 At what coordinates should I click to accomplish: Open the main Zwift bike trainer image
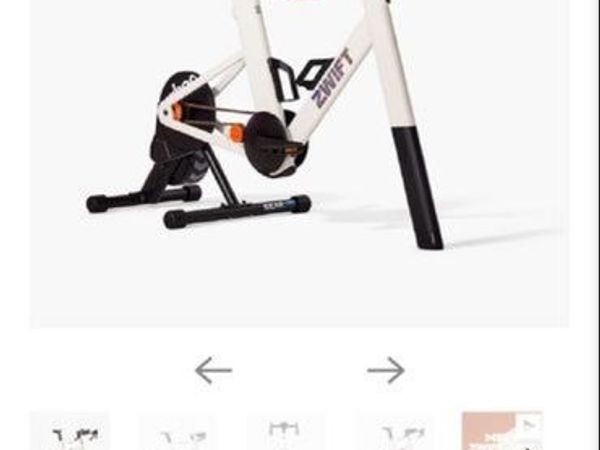tap(300, 150)
